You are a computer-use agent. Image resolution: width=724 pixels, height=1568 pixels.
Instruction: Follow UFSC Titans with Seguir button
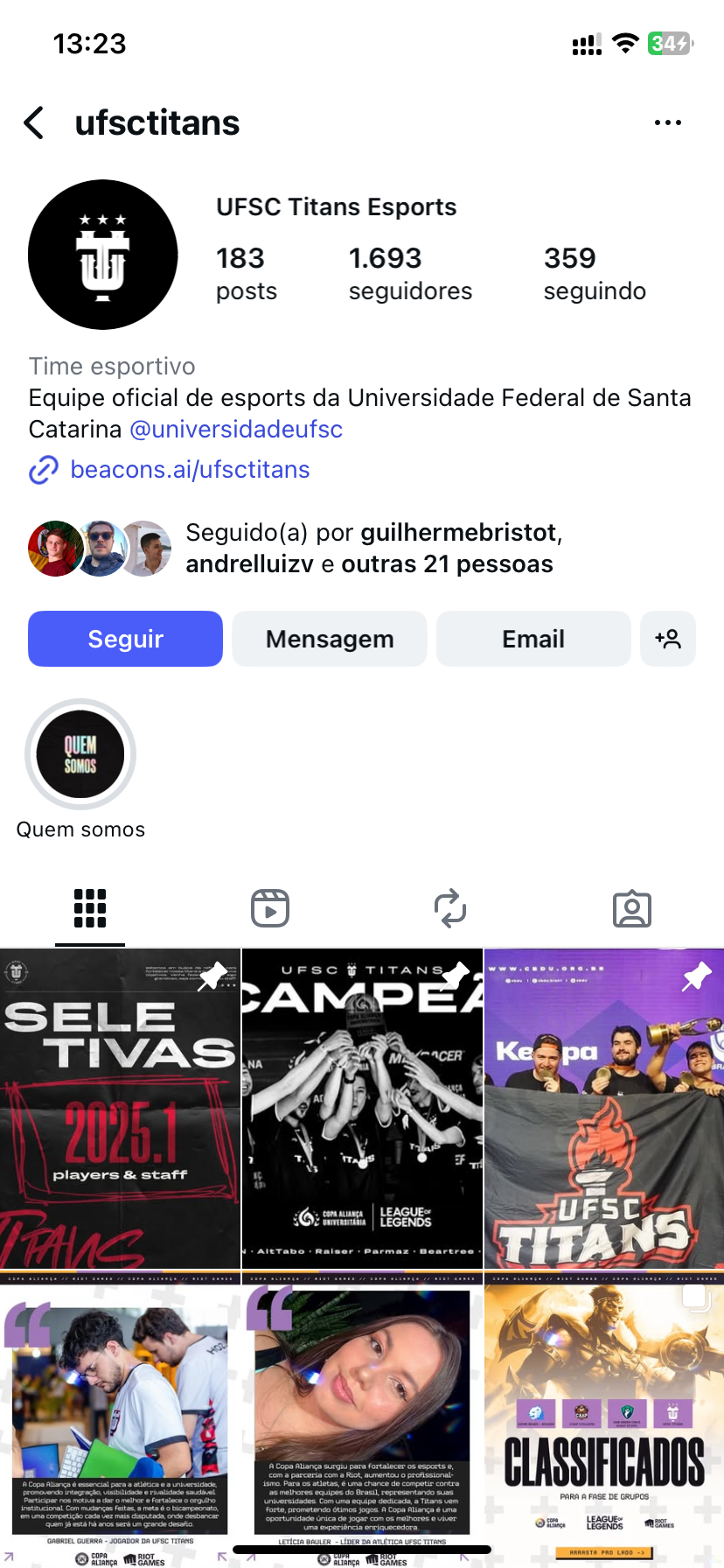pyautogui.click(x=125, y=639)
